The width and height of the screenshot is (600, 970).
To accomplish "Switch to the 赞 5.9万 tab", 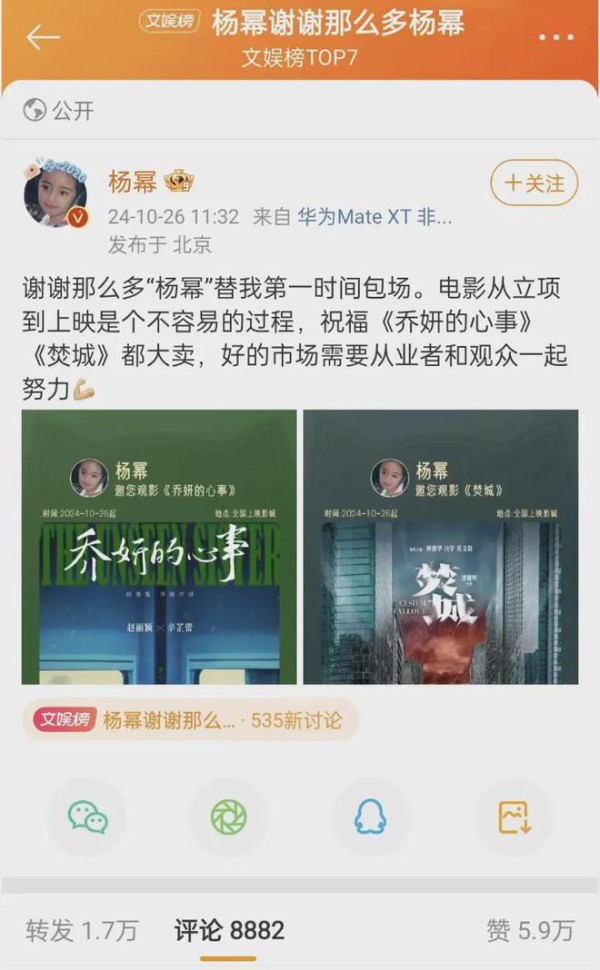I will click(x=531, y=930).
